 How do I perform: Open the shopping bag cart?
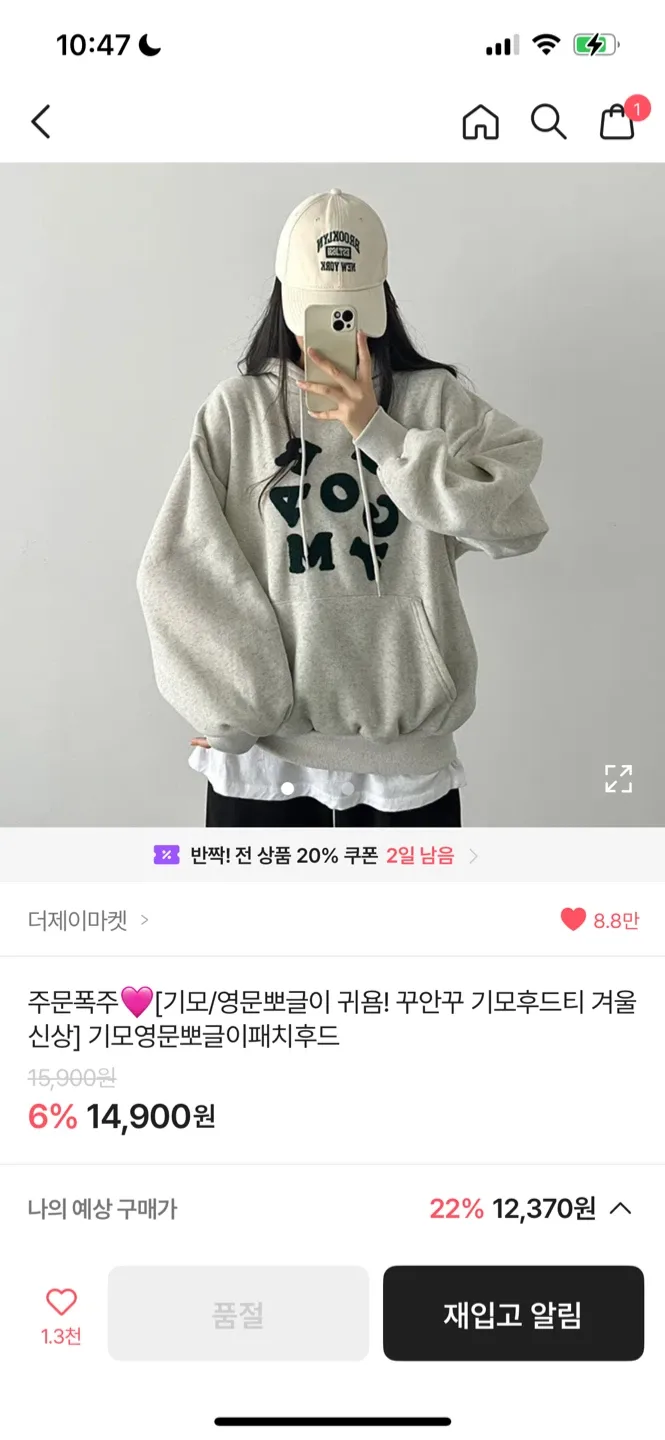(x=618, y=120)
